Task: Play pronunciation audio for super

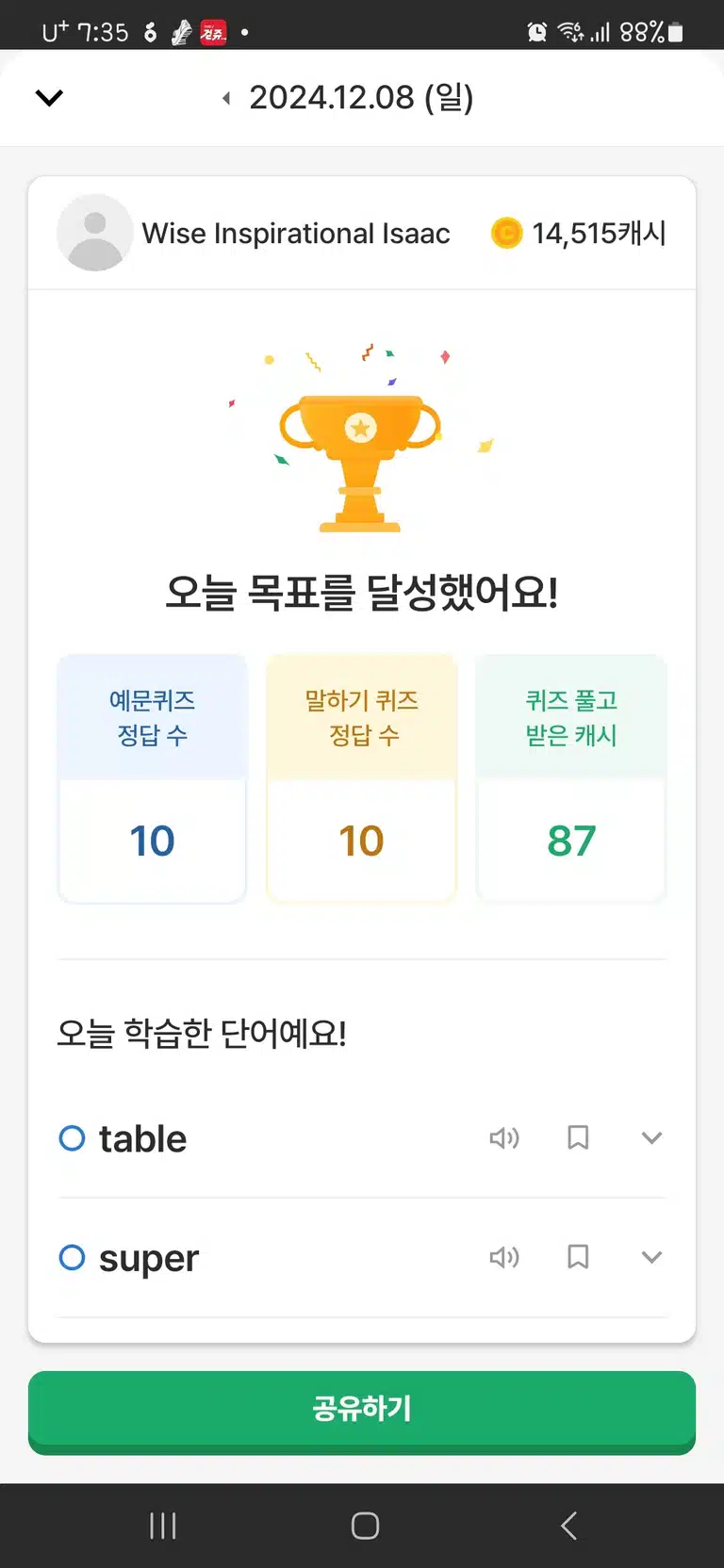Action: (504, 1257)
